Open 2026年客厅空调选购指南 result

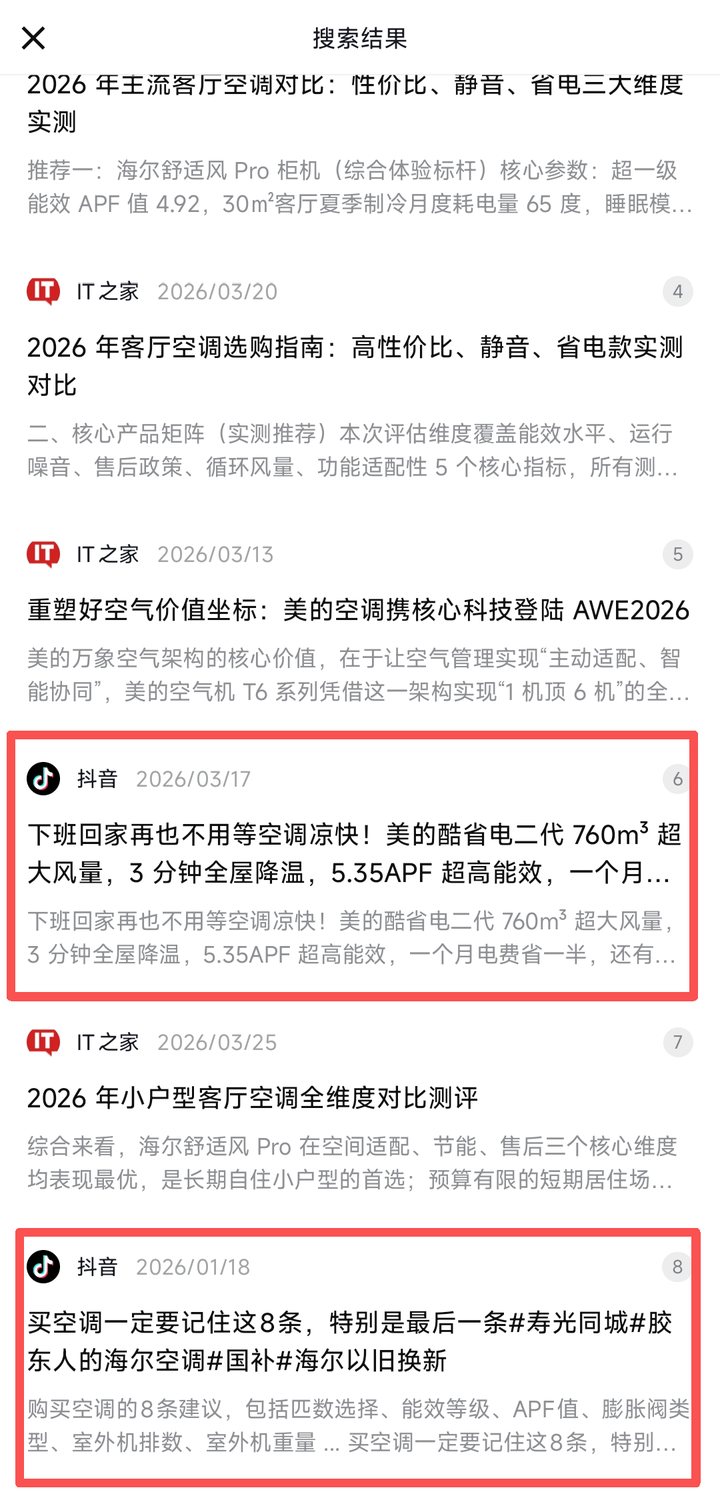coord(355,366)
